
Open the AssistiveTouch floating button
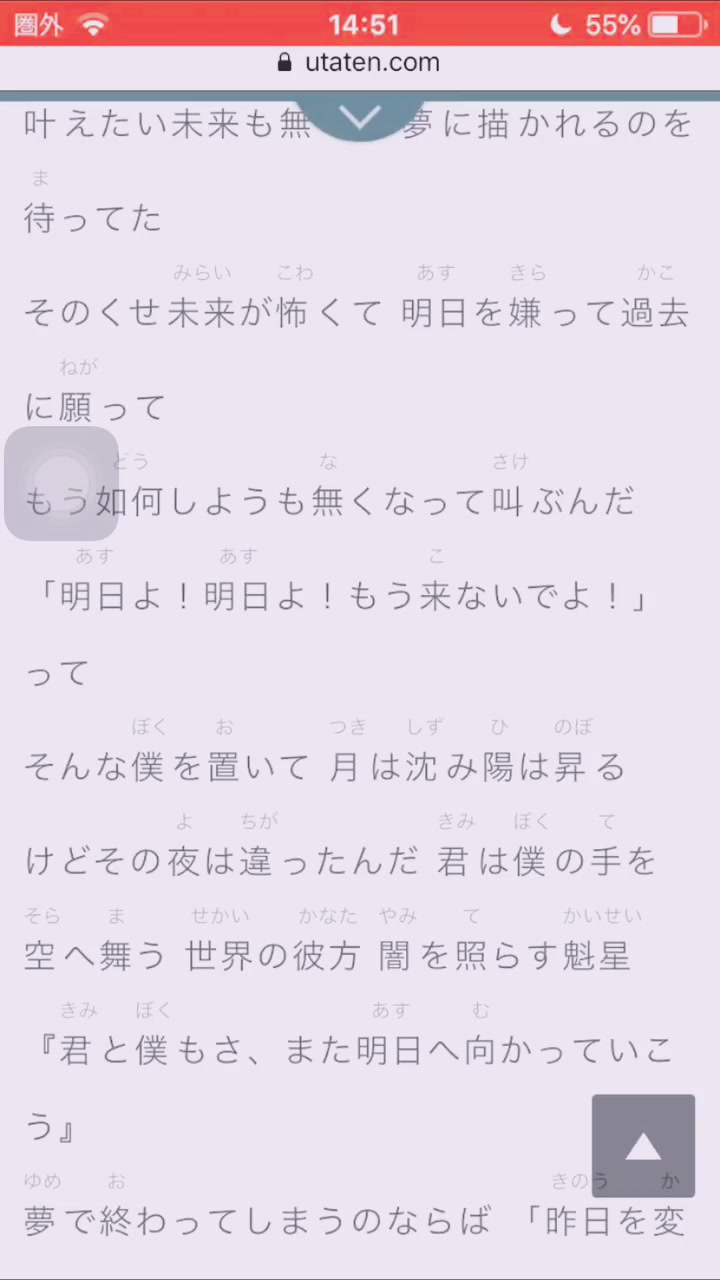[62, 484]
